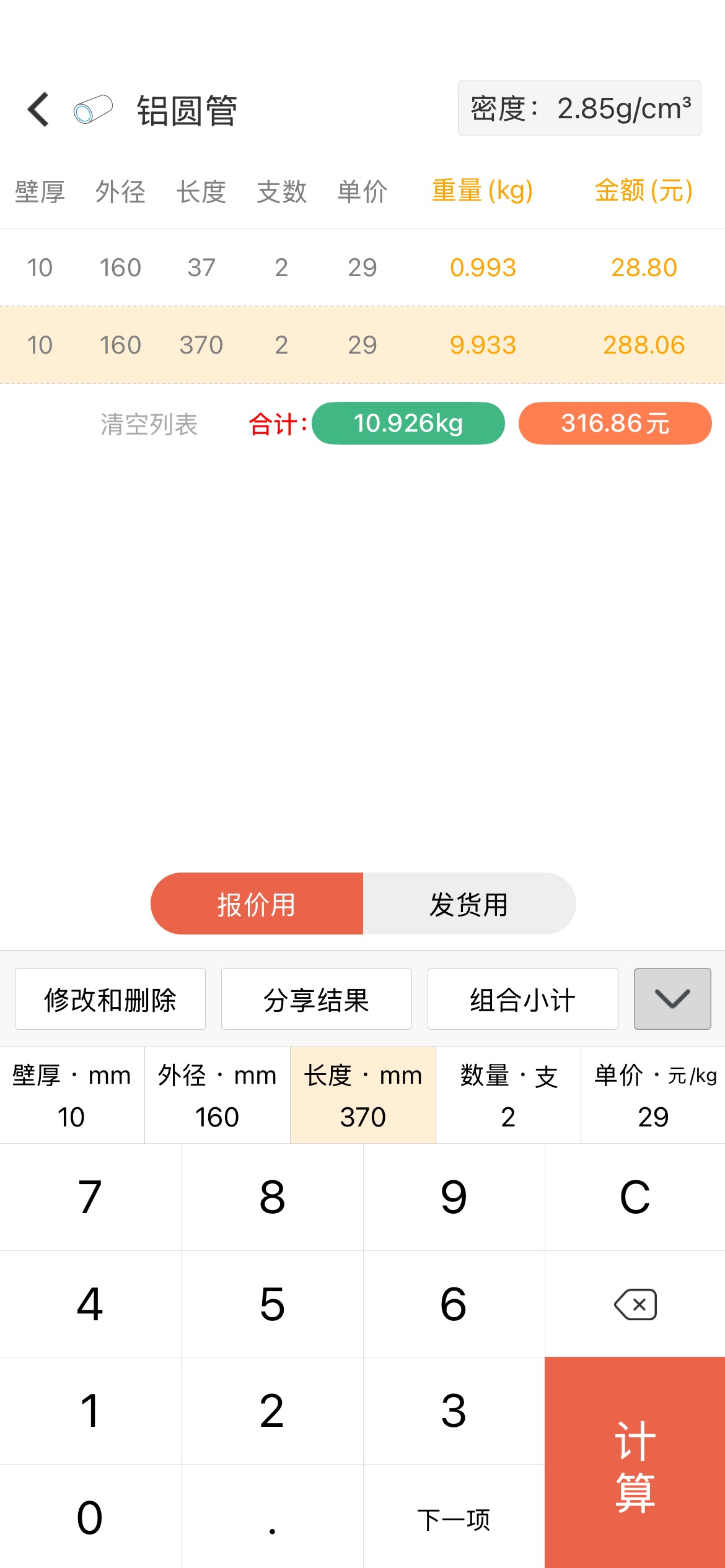
Task: Select the 单价 元/kg input field
Action: click(653, 1095)
